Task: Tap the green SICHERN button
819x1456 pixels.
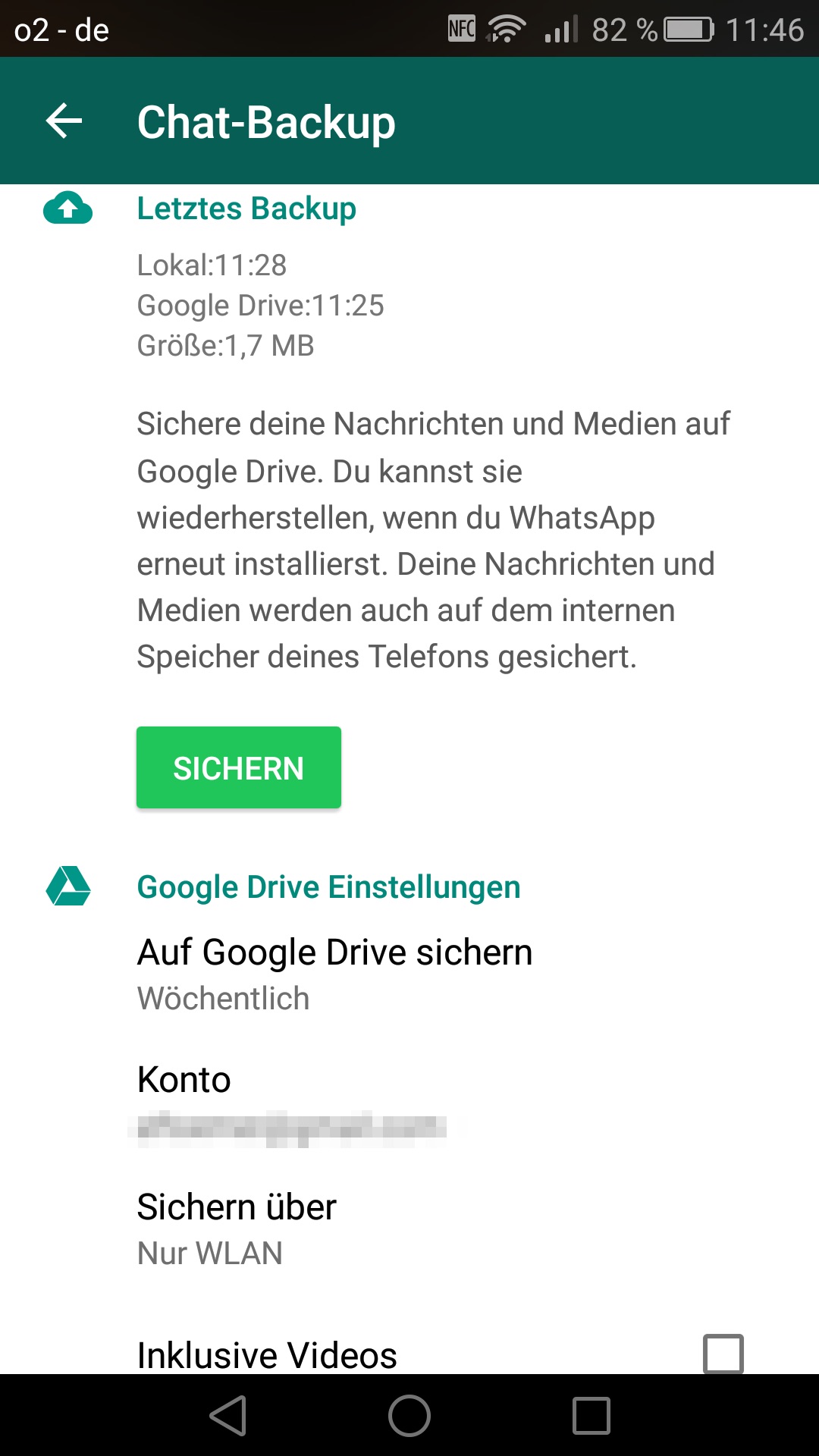Action: [239, 767]
